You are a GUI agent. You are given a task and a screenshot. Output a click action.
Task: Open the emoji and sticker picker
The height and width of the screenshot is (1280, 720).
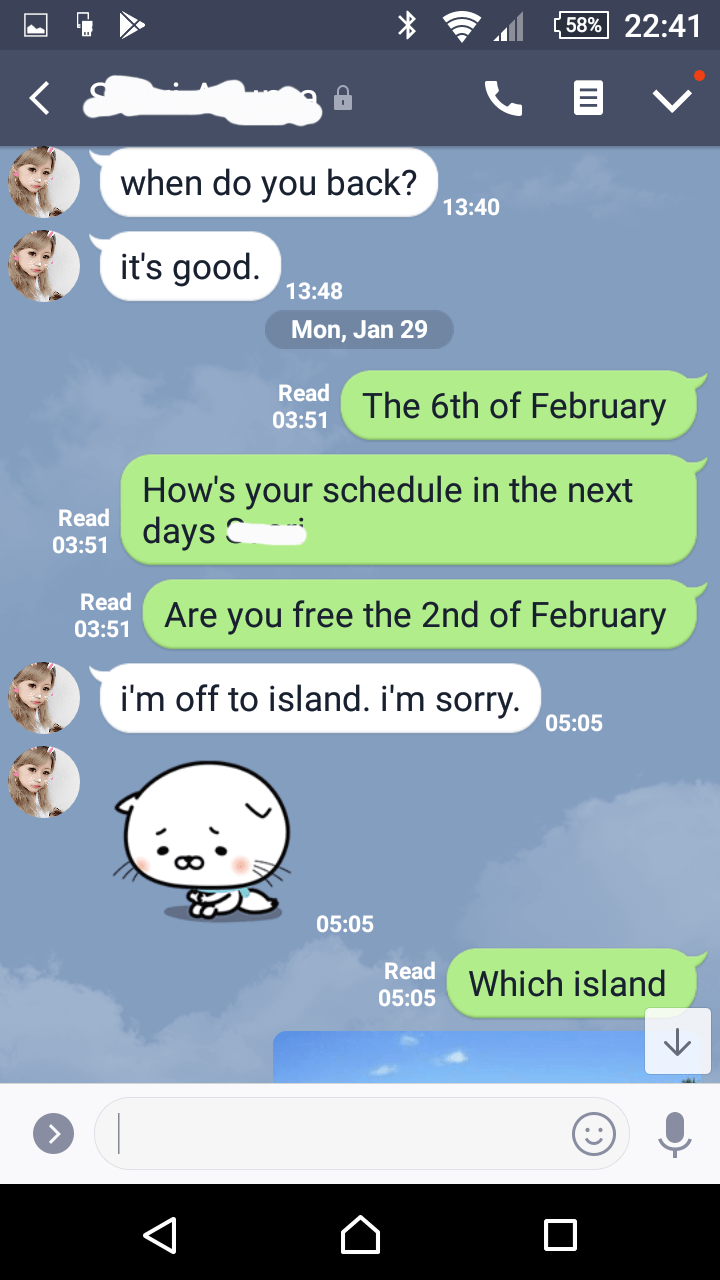594,1134
